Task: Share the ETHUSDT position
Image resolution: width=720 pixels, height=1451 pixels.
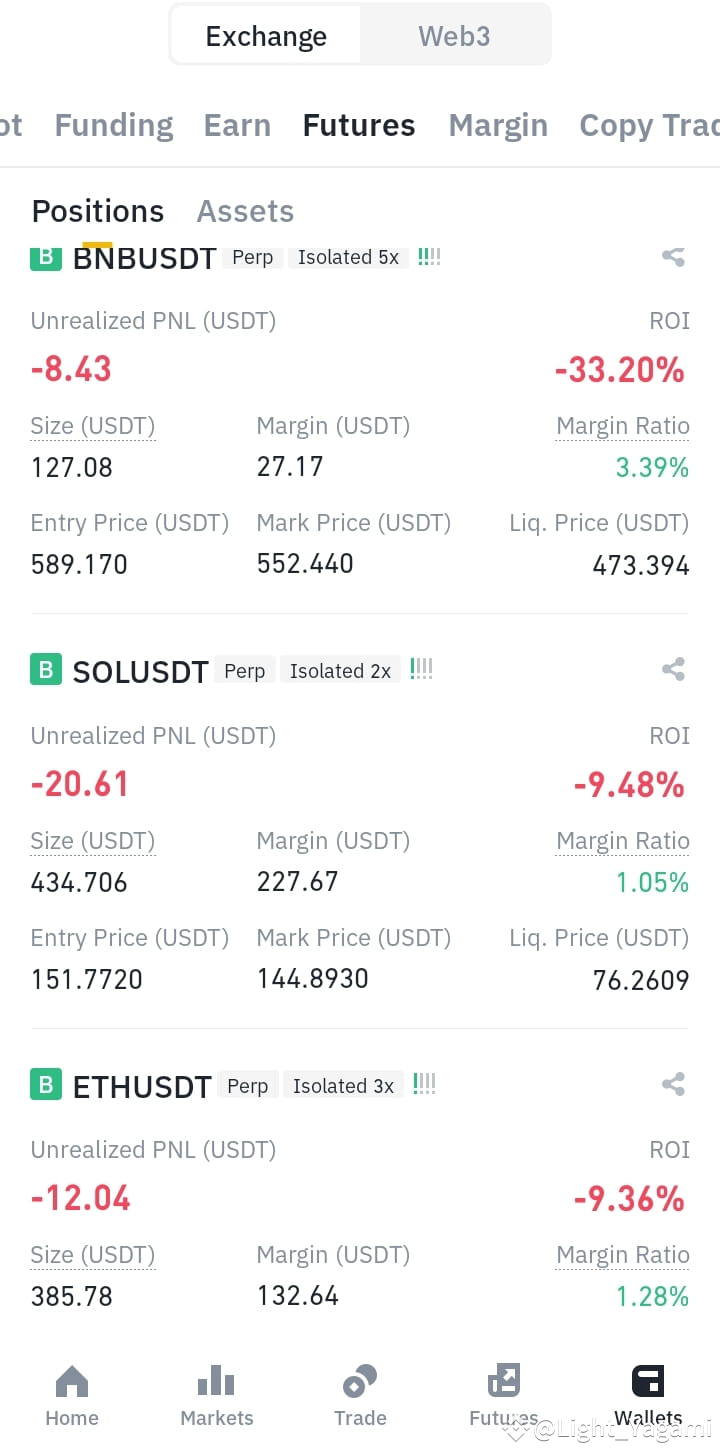Action: [673, 1084]
